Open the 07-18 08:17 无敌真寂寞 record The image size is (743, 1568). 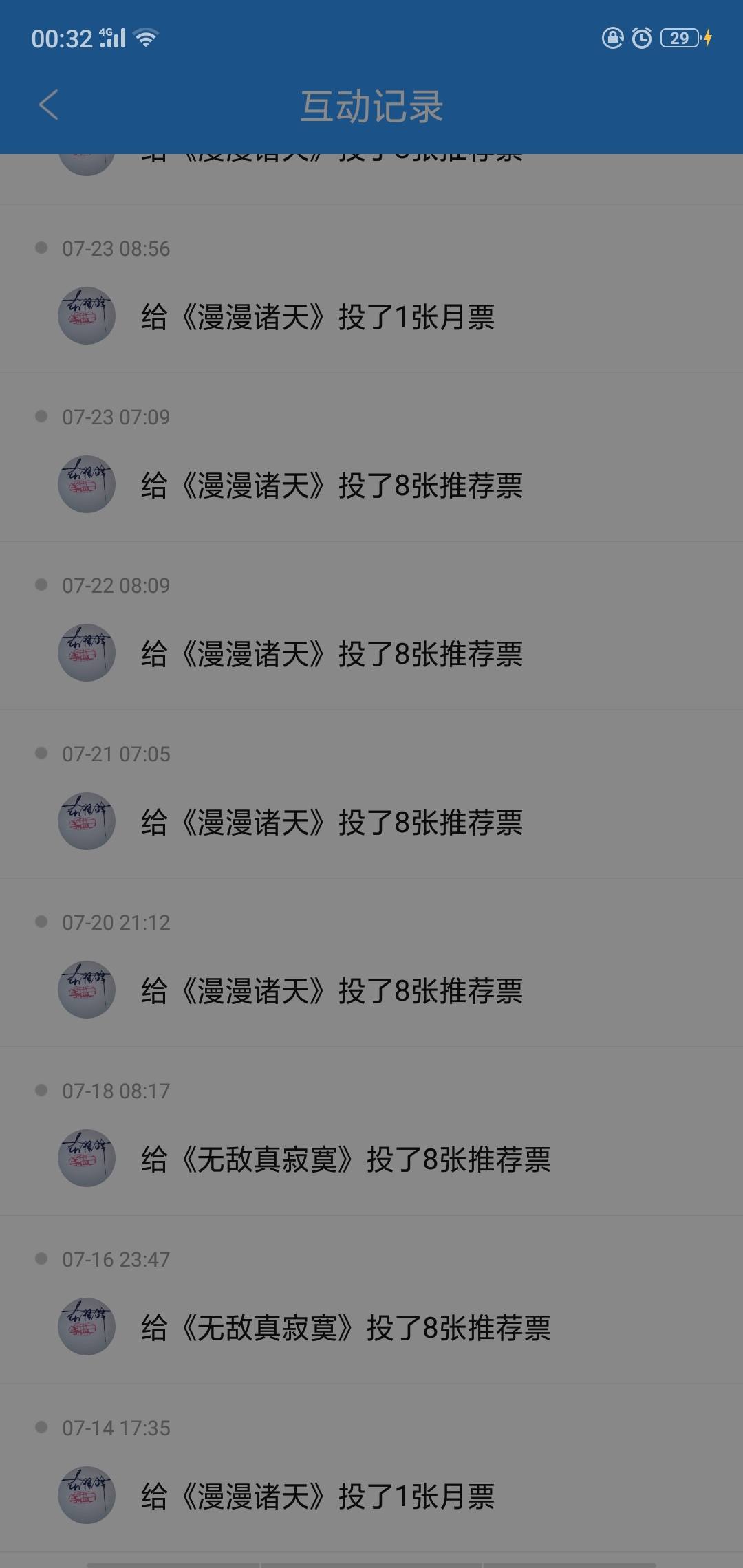tap(345, 1159)
